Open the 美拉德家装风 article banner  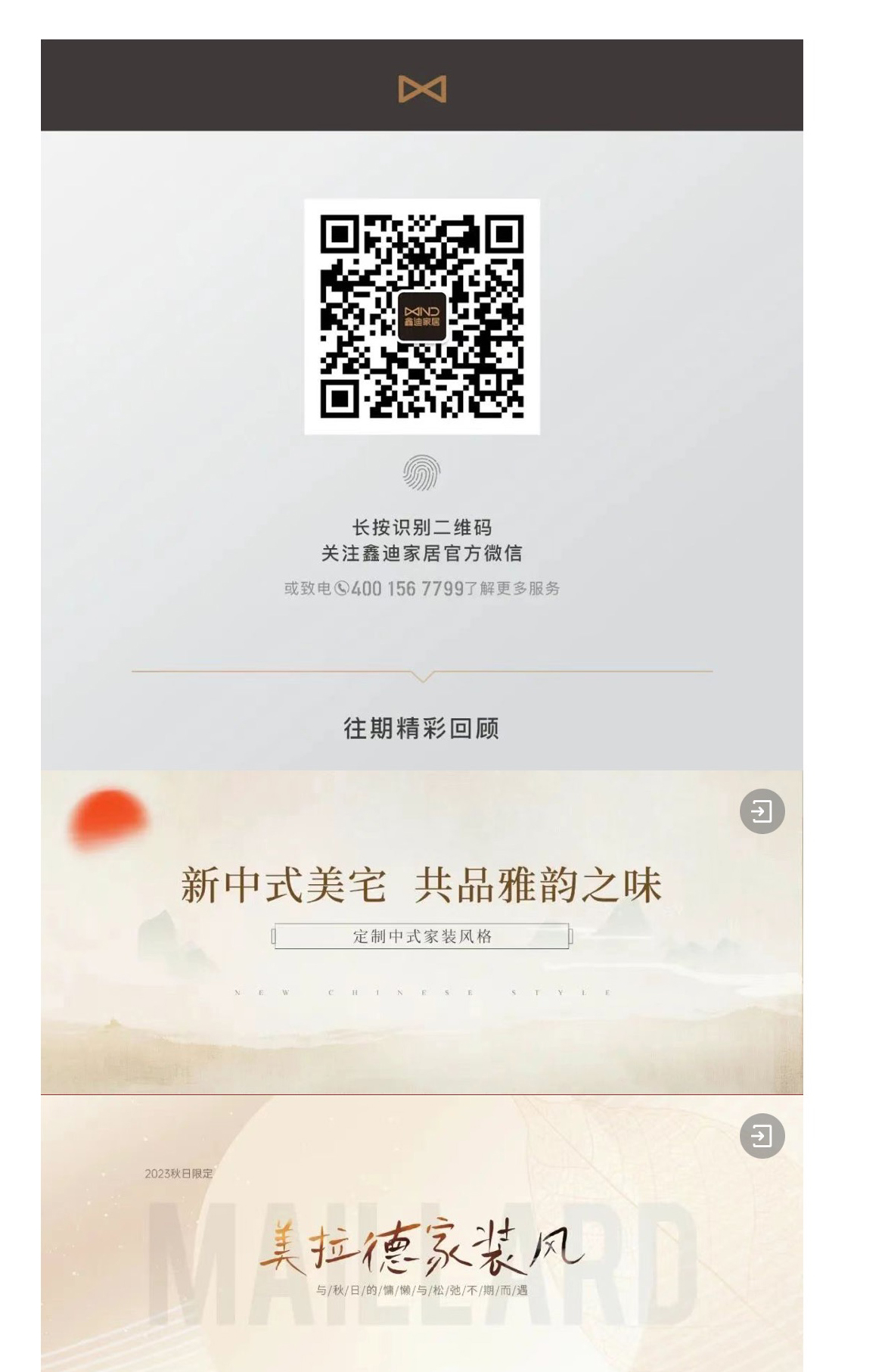(x=421, y=1241)
